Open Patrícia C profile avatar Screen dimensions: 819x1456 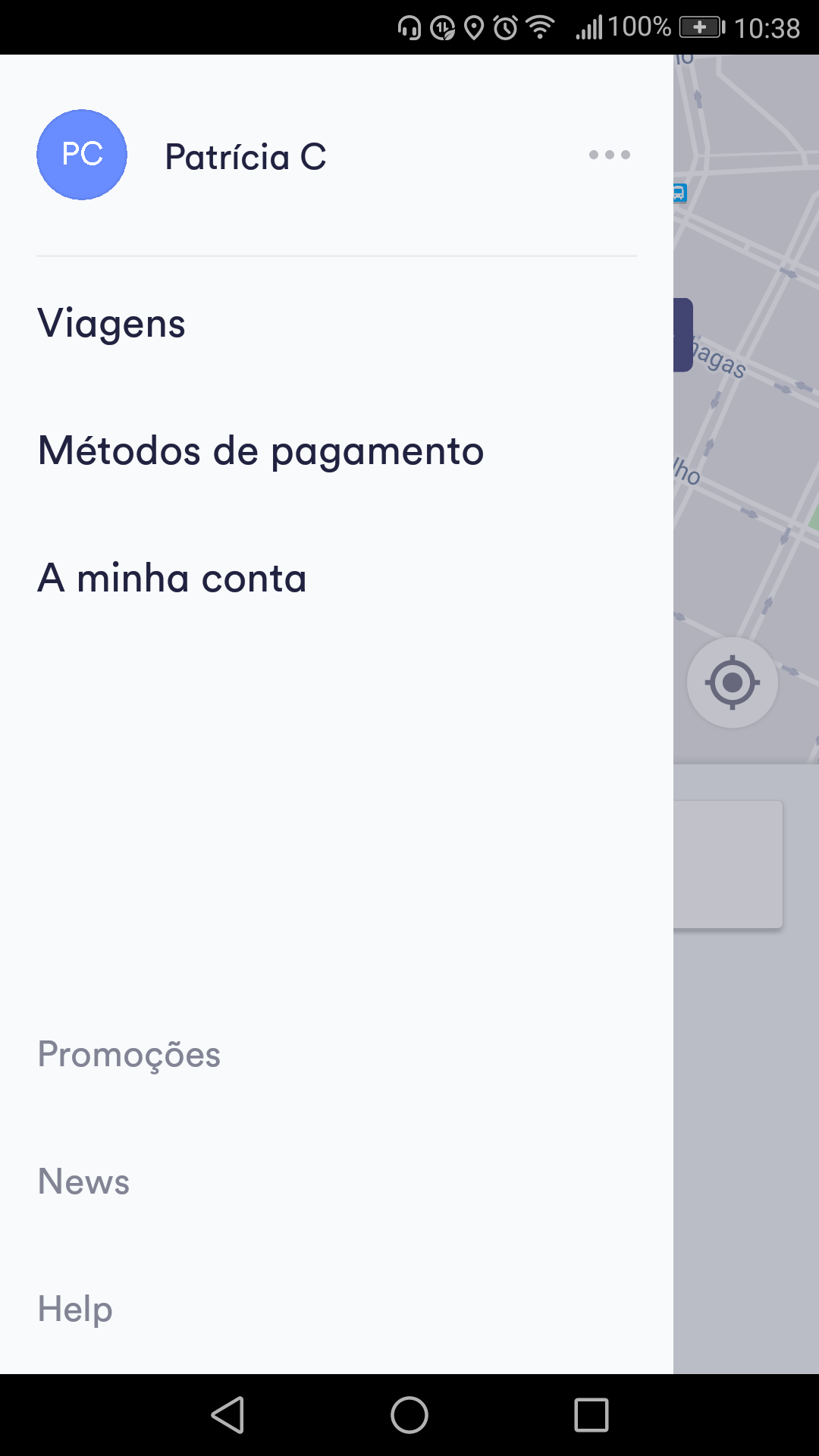click(x=82, y=155)
